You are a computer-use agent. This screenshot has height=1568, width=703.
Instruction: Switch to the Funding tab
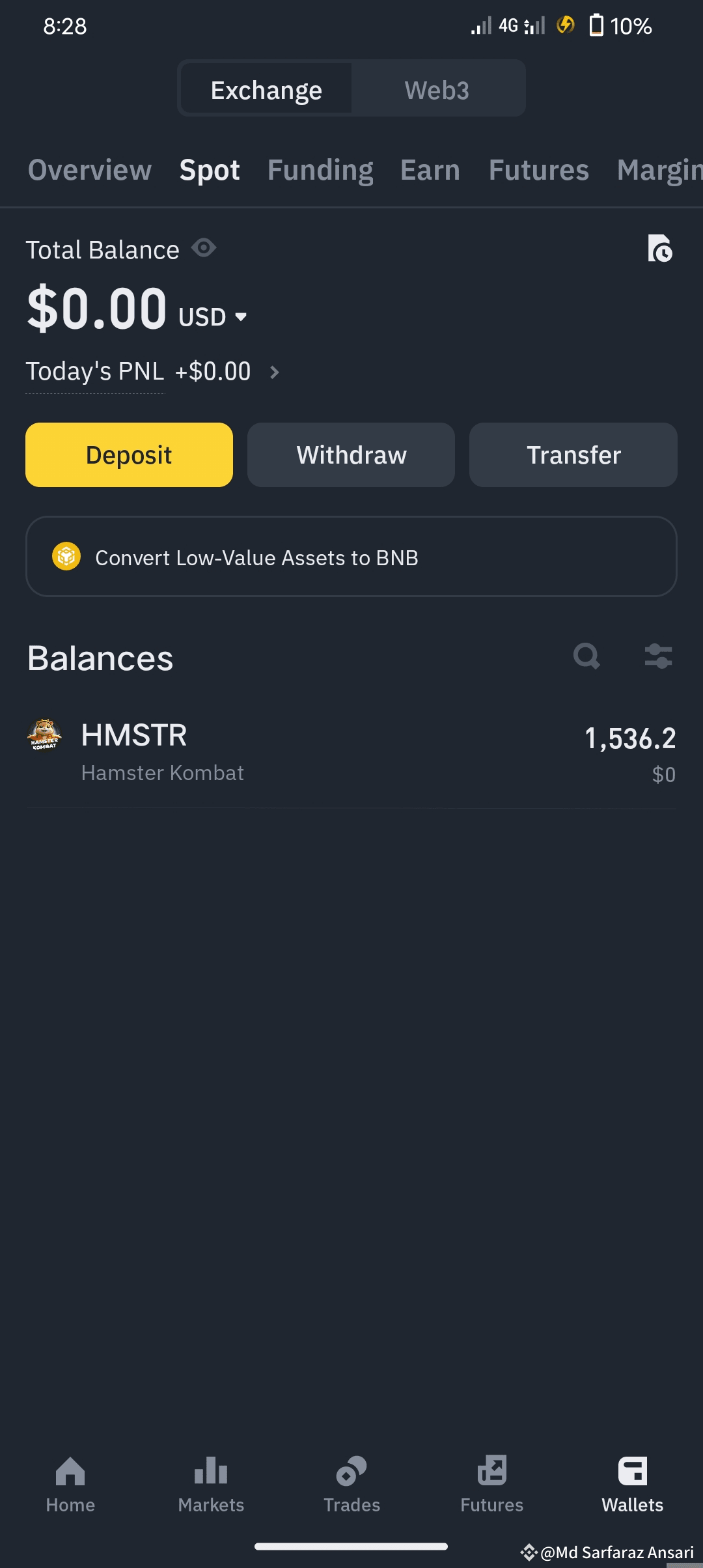click(320, 171)
